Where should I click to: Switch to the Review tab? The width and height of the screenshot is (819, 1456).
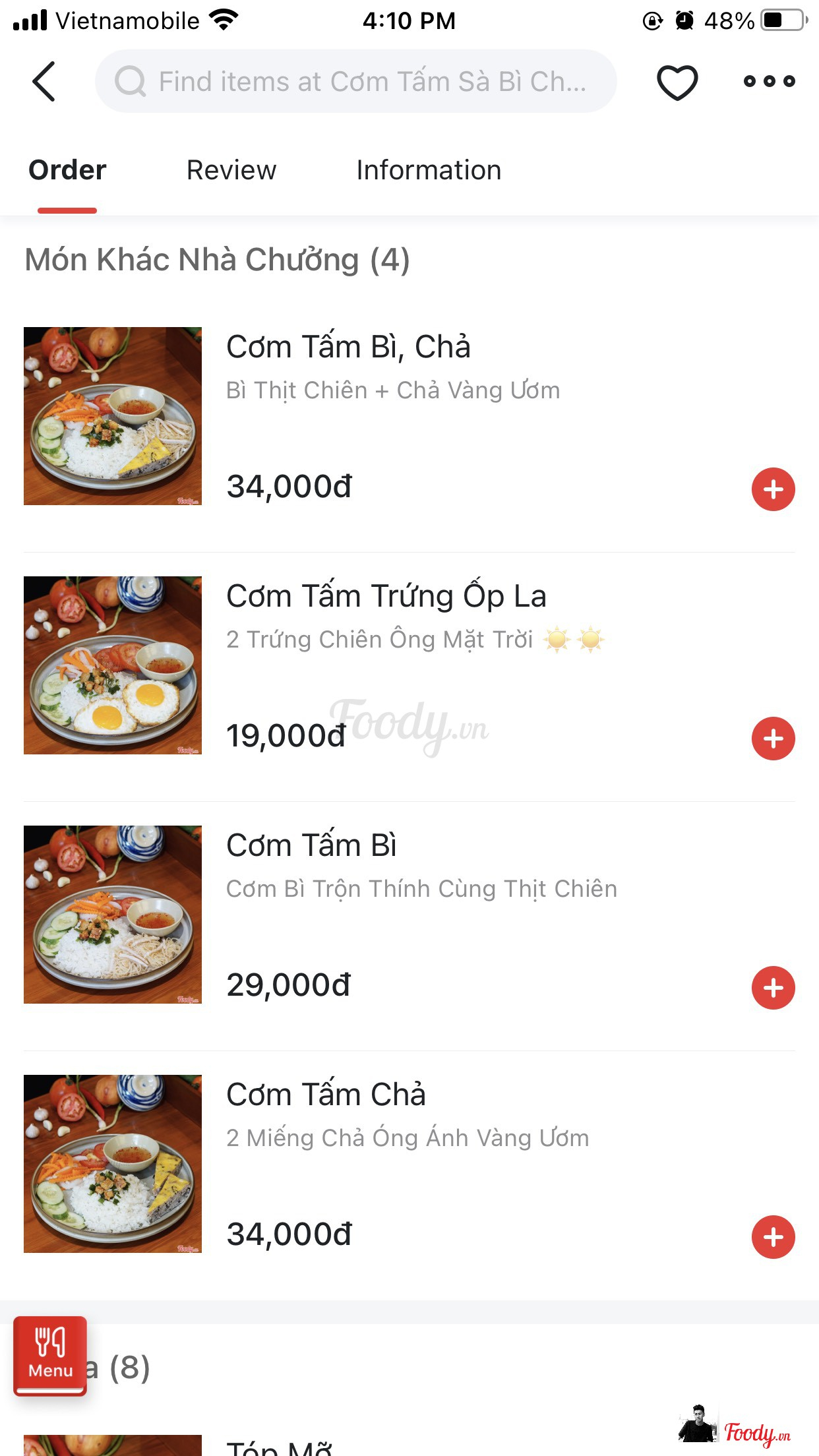coord(231,170)
